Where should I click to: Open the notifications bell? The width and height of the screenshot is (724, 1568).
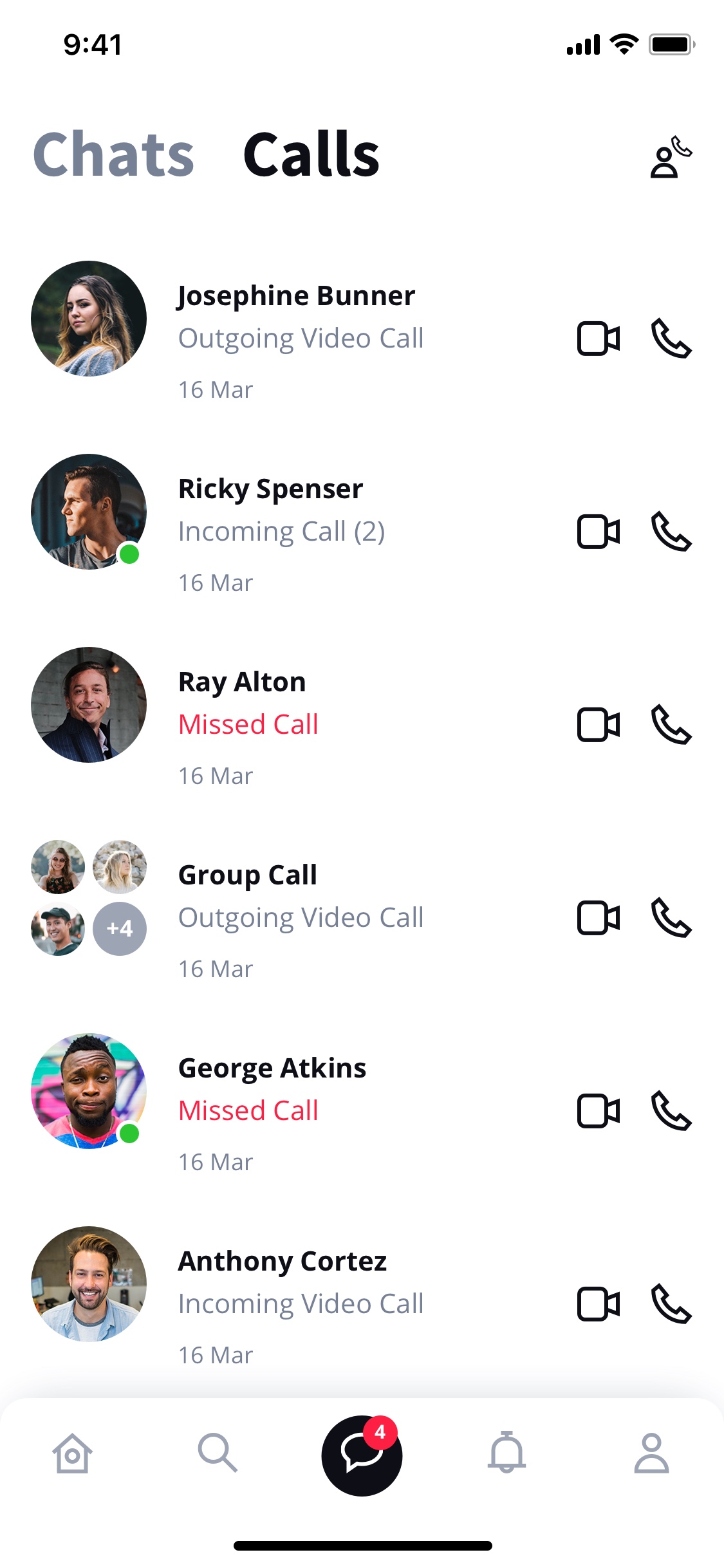(506, 1452)
